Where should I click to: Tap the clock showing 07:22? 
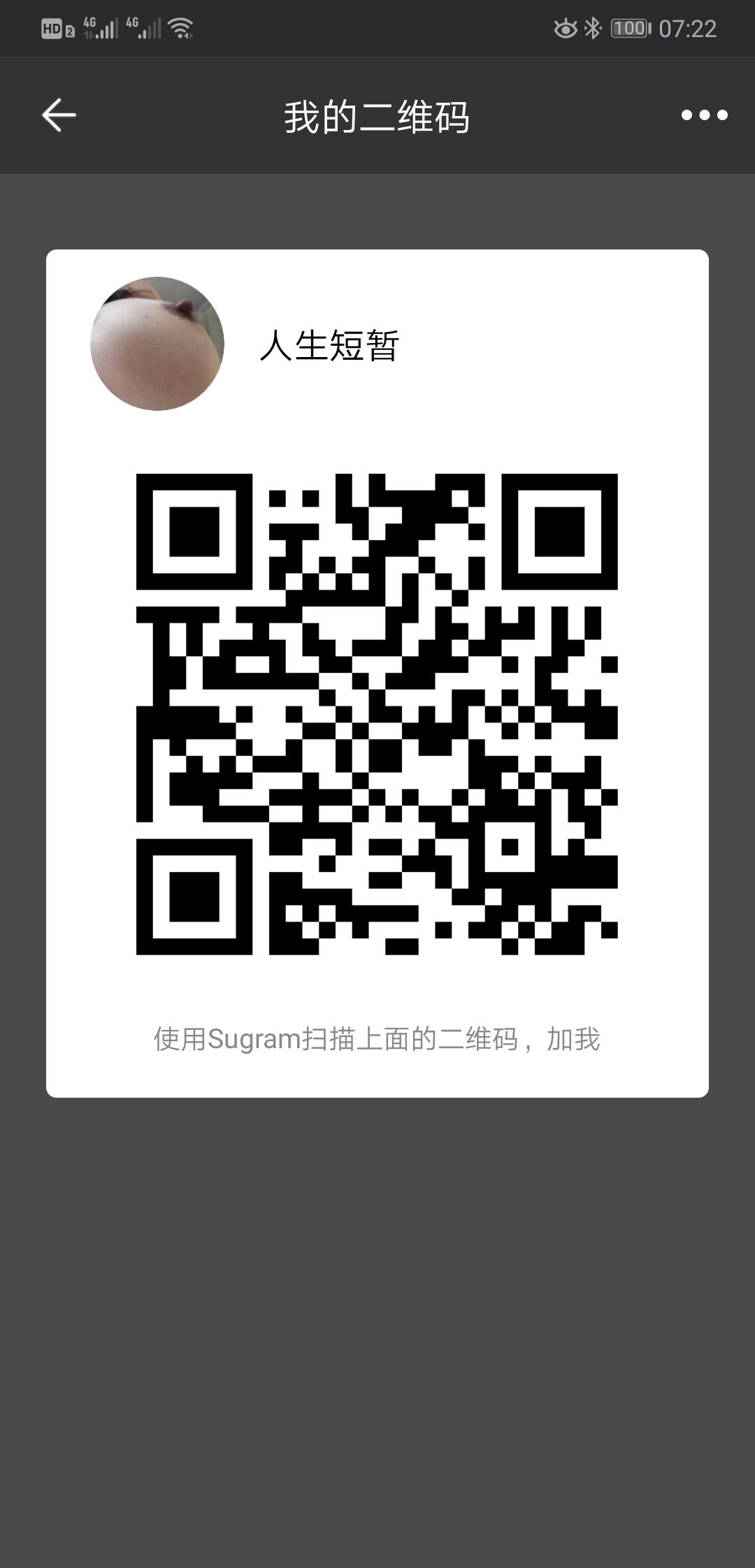tap(689, 27)
